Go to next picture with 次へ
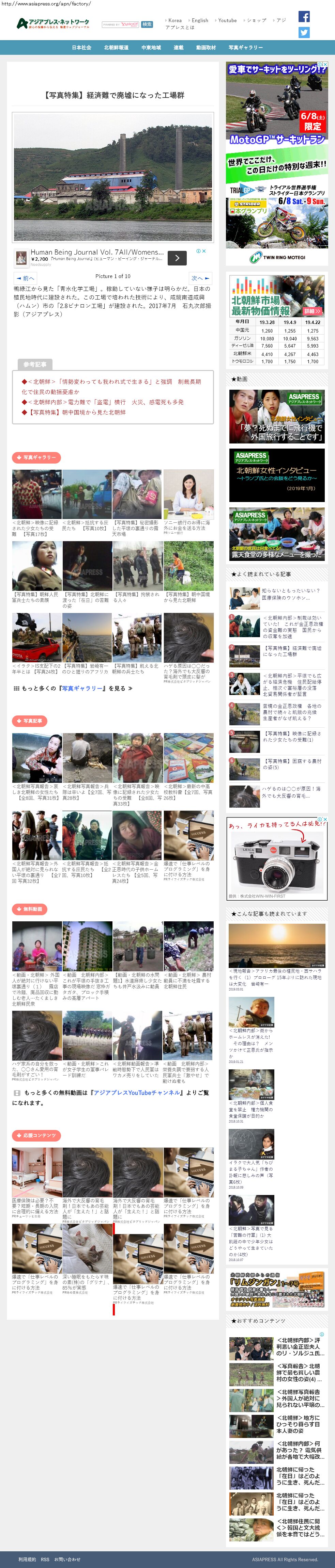This screenshot has width=335, height=1568. click(x=200, y=278)
